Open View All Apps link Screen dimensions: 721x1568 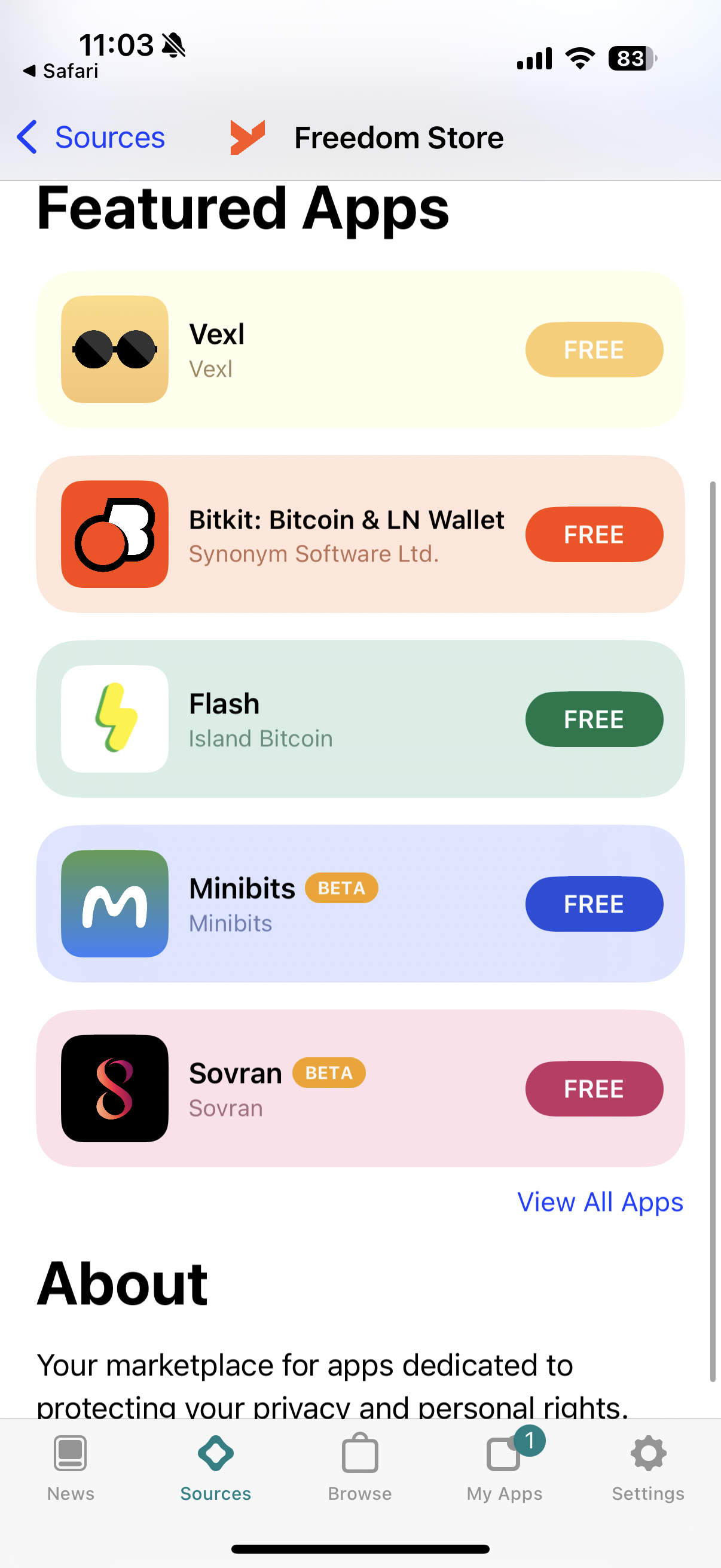point(599,1202)
